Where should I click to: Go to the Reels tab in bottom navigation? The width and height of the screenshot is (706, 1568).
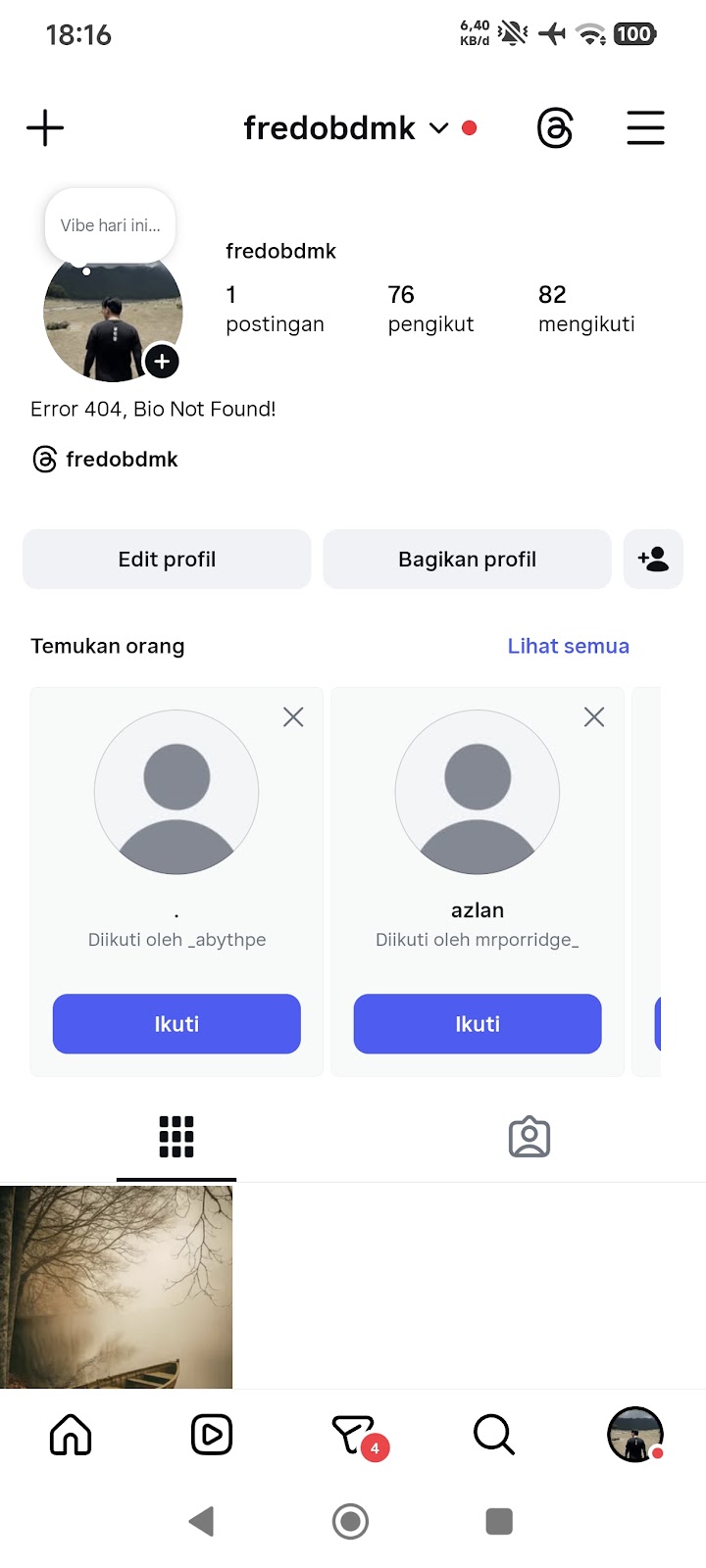point(212,1435)
